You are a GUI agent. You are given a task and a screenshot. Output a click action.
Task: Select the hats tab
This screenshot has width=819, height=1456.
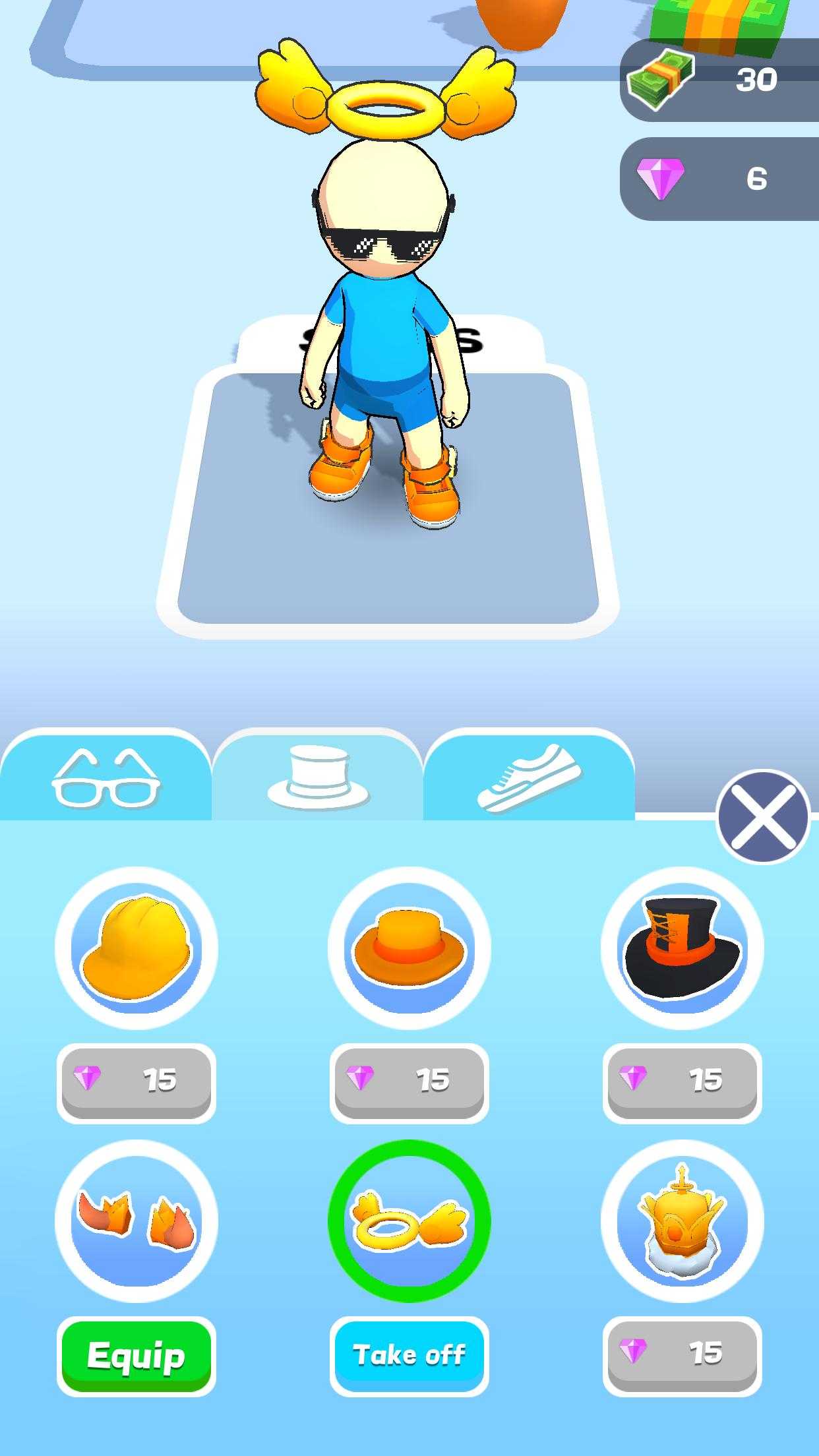[317, 777]
